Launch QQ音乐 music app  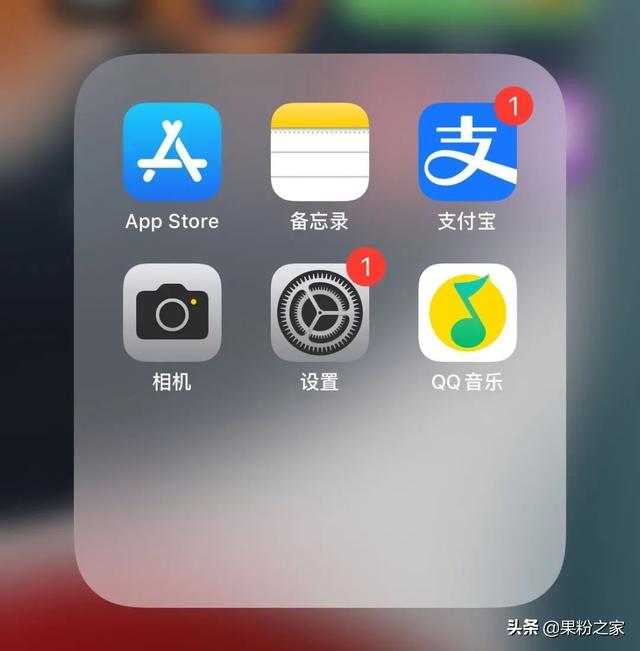tap(467, 312)
